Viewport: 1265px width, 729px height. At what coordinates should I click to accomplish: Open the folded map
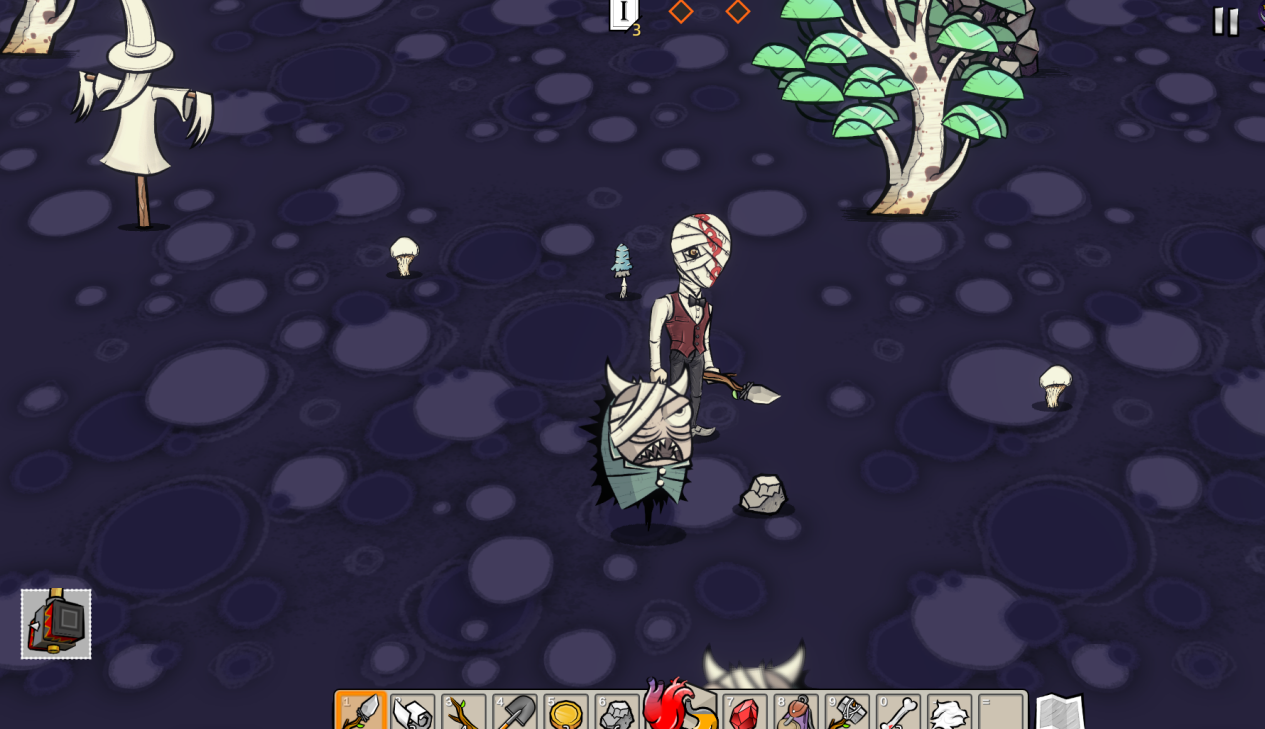(1060, 712)
